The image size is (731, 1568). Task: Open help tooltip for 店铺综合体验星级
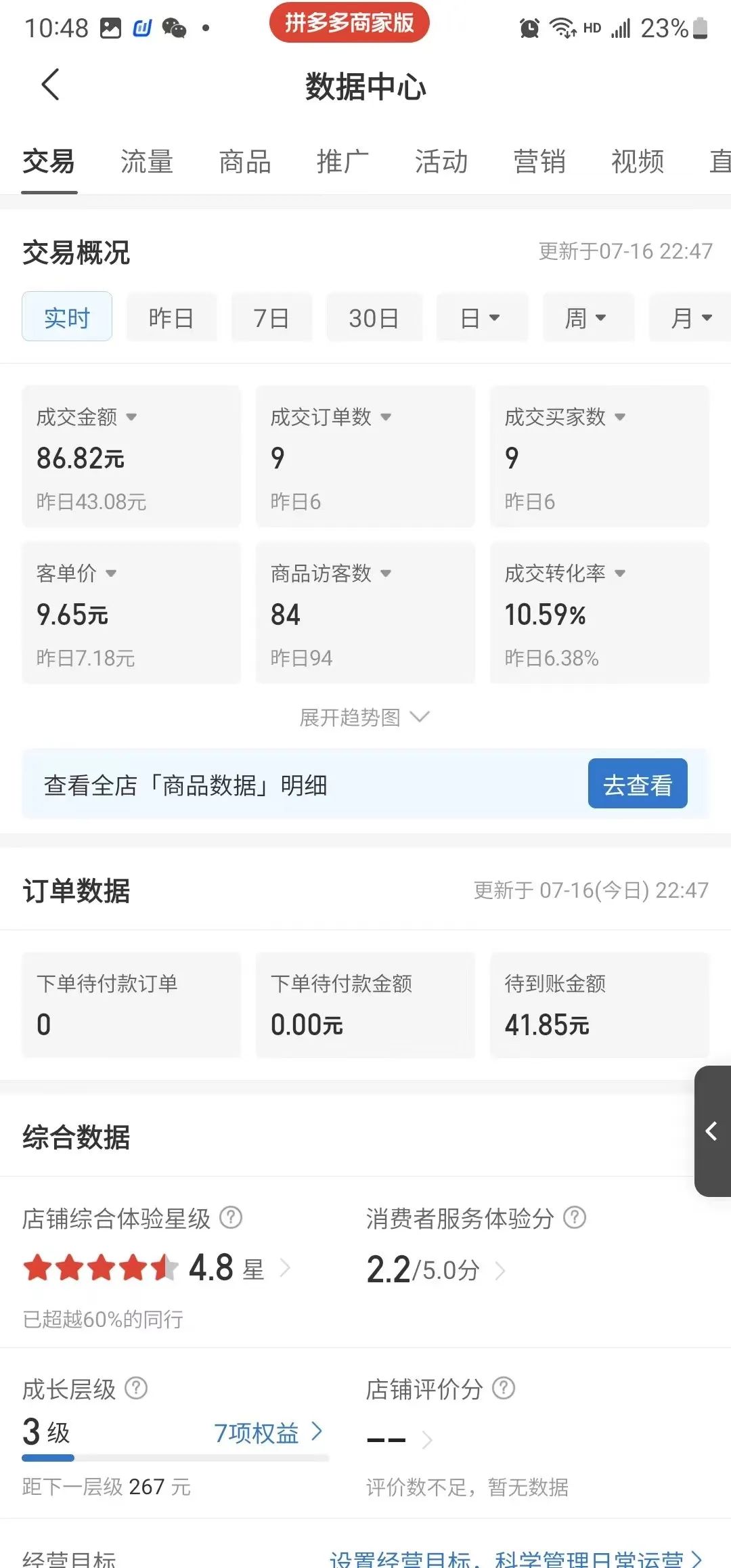click(231, 1218)
